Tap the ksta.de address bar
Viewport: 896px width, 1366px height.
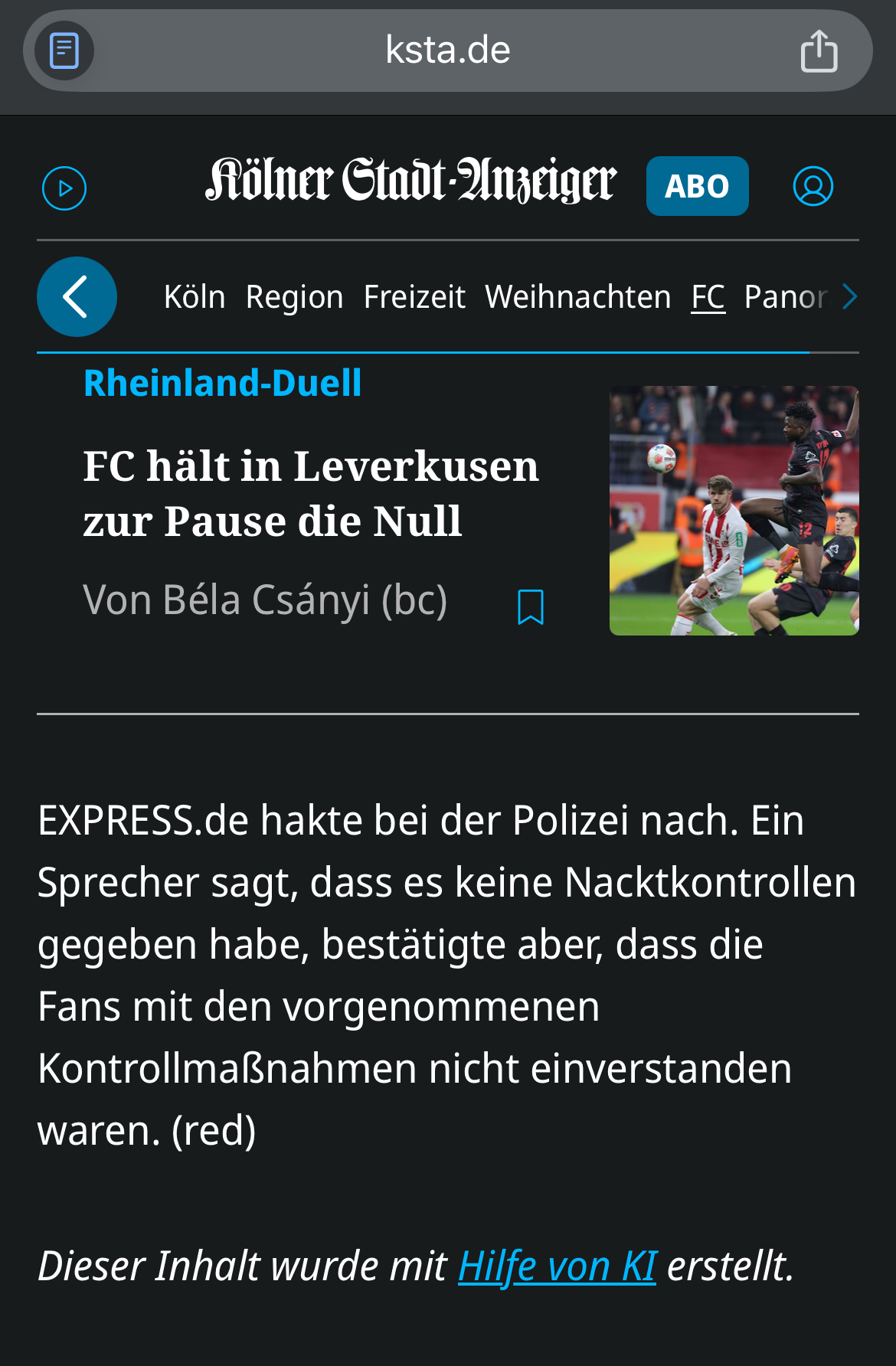coord(447,51)
